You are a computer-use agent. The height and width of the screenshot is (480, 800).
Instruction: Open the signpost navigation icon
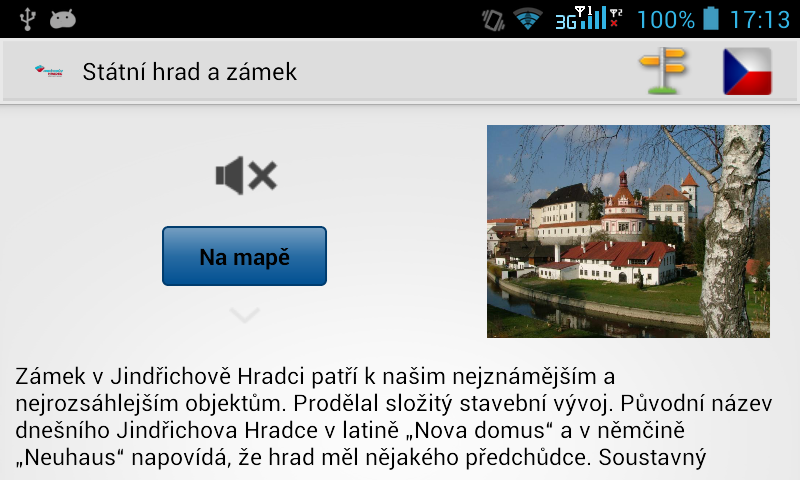pos(663,71)
